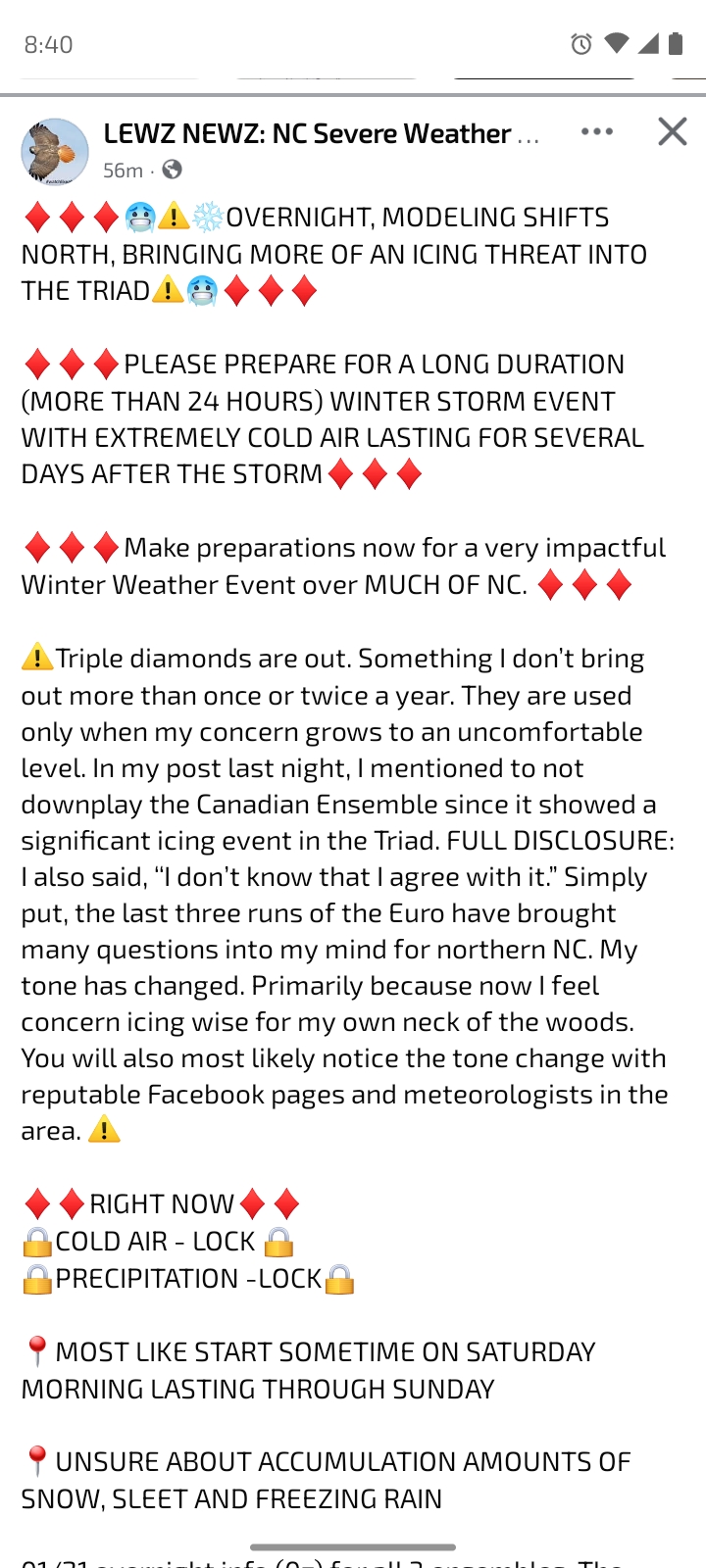Close the post with the X
The image size is (706, 1568).
click(673, 131)
